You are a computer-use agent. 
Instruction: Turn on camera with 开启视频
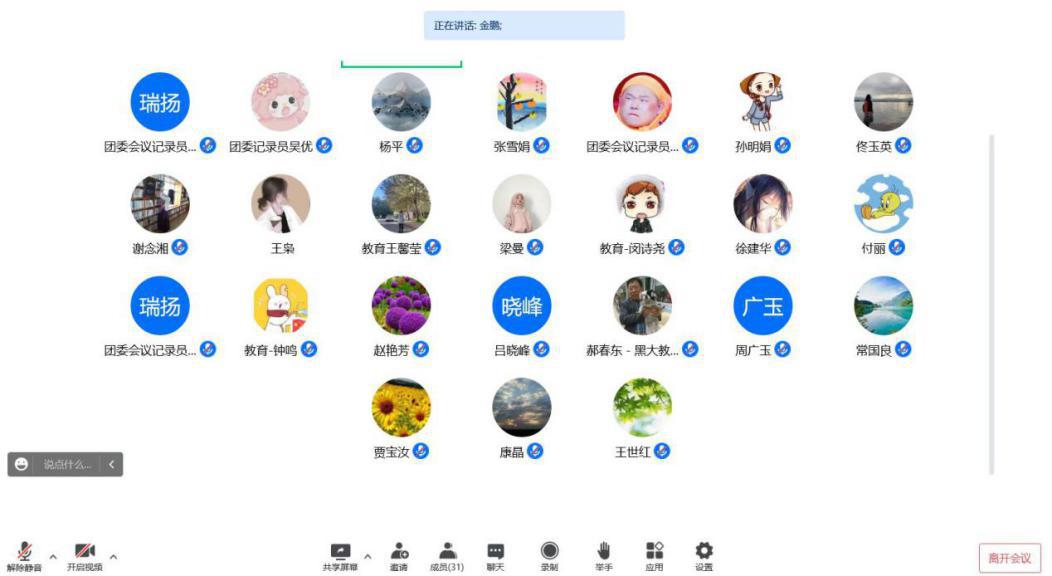[x=84, y=554]
